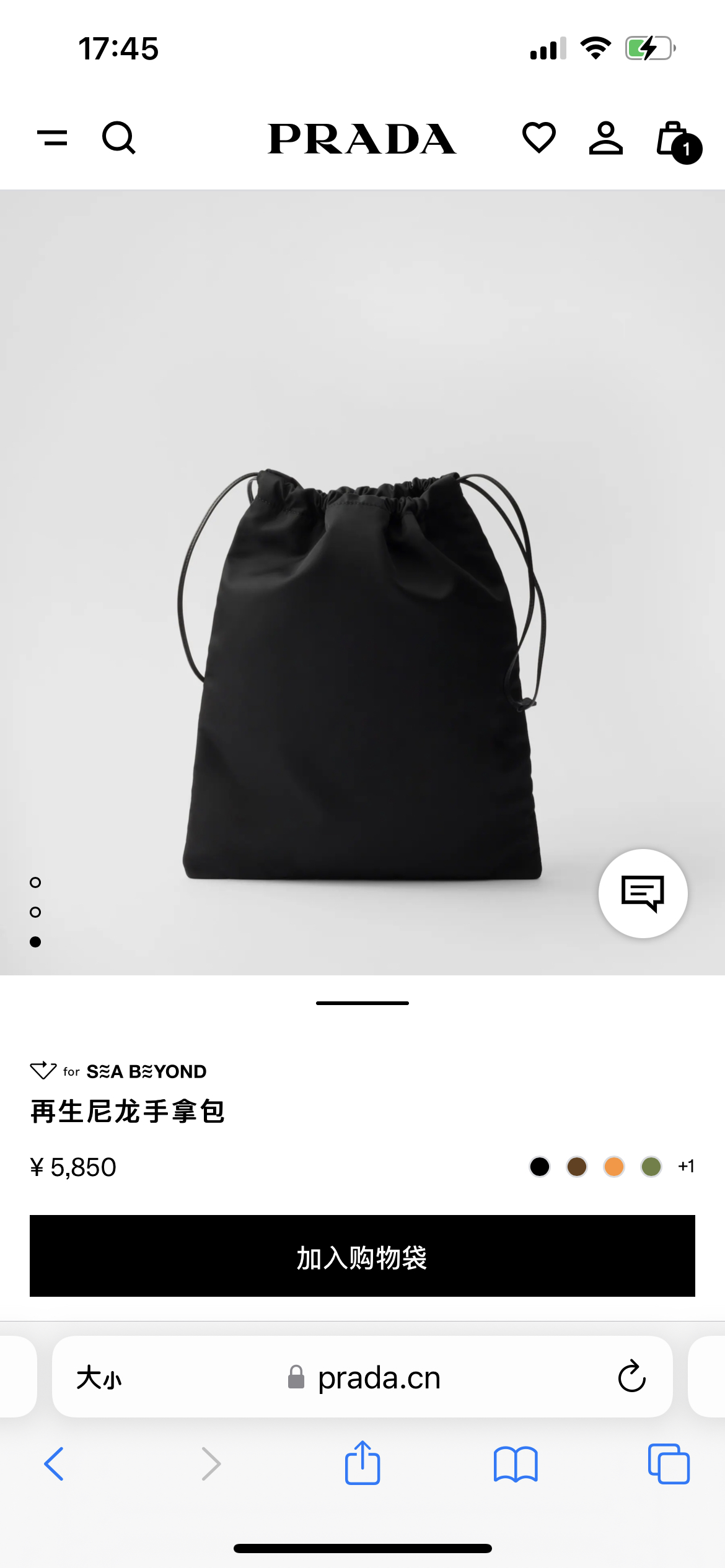Select the black color swatch
Image resolution: width=725 pixels, height=1568 pixels.
click(540, 1167)
